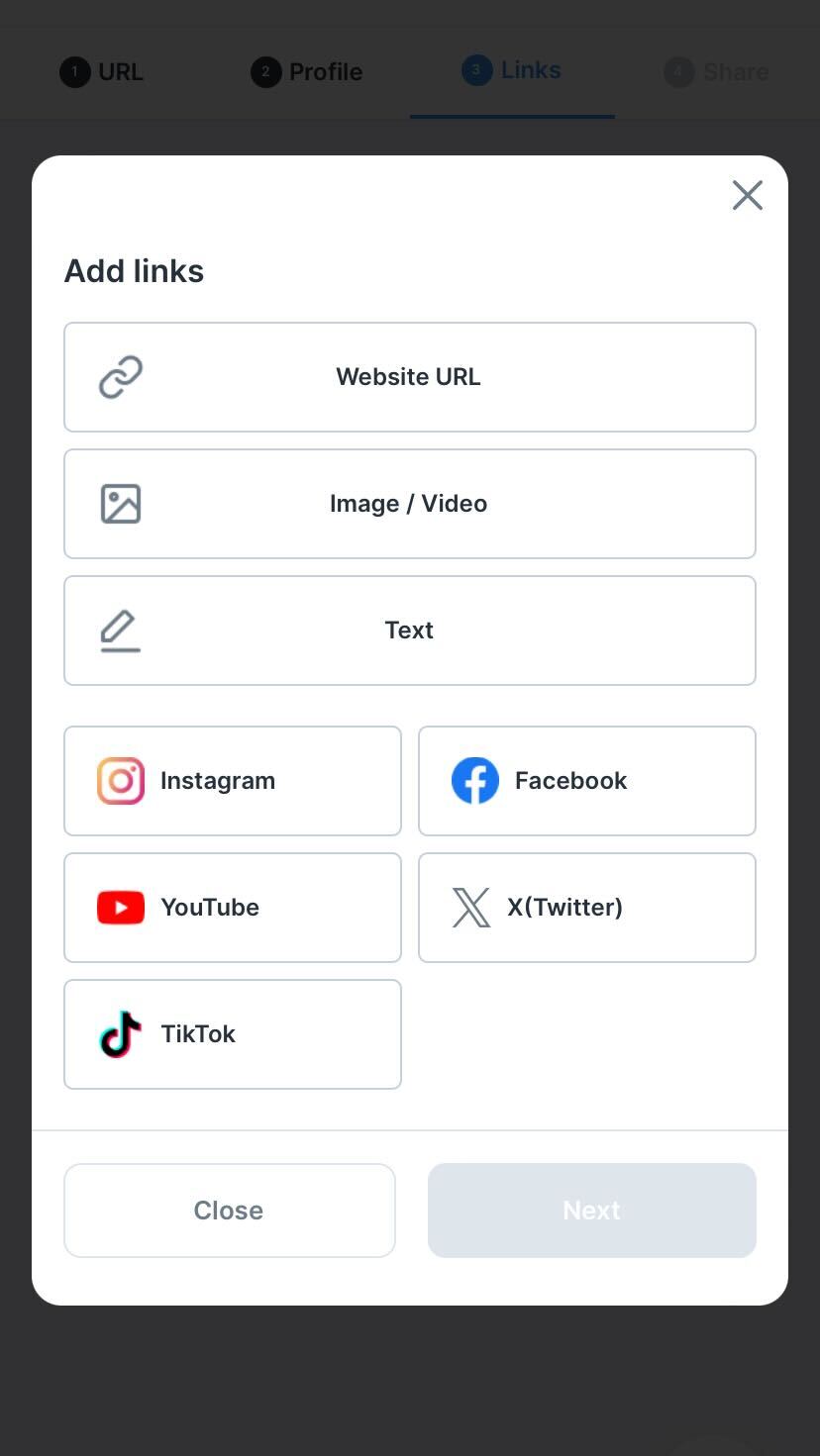This screenshot has height=1456, width=820.
Task: Switch to the Profile step
Action: click(x=307, y=72)
